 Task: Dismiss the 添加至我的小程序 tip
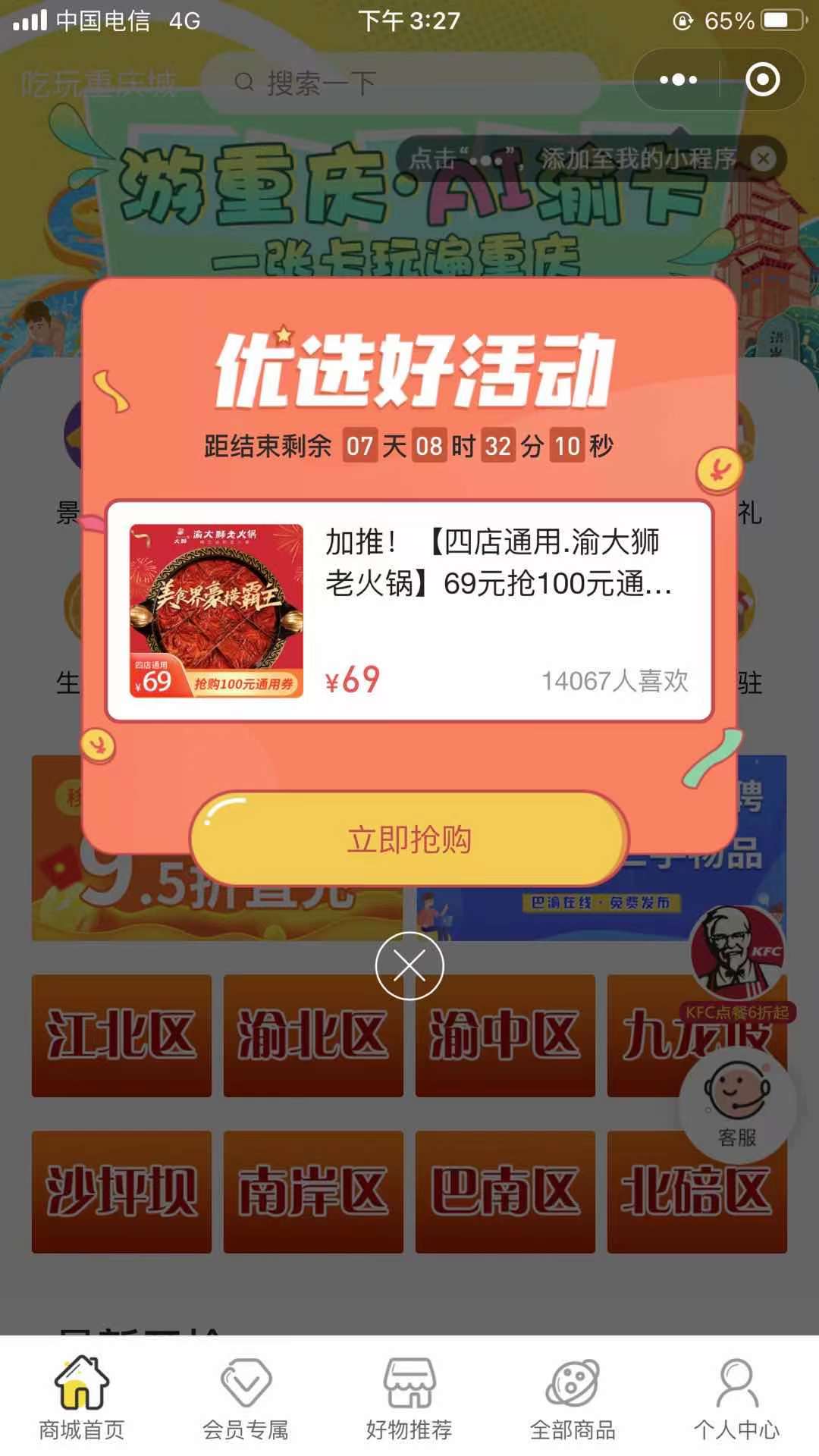(x=764, y=158)
